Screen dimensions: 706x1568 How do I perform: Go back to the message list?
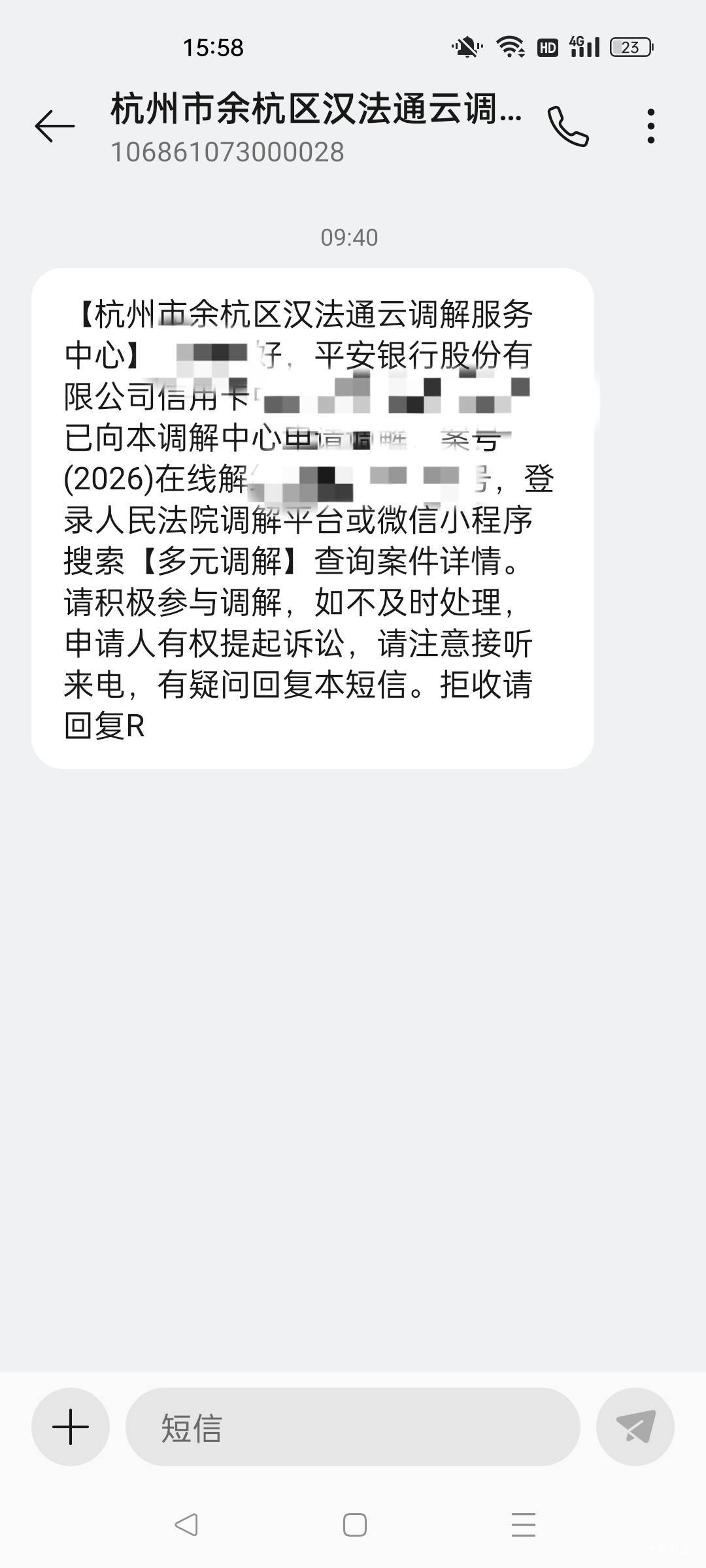point(55,125)
